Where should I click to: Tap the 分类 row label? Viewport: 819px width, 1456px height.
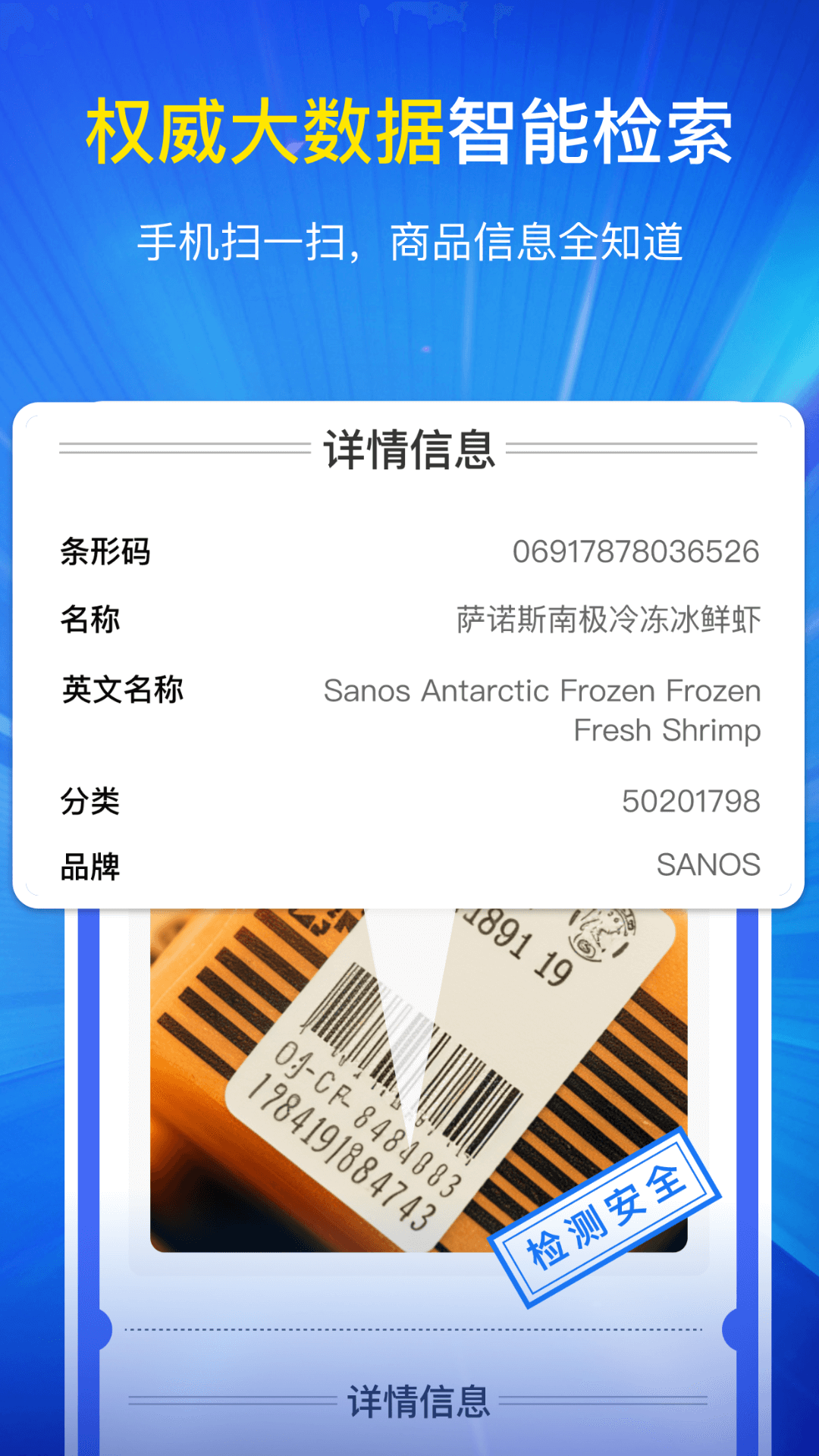point(91,800)
